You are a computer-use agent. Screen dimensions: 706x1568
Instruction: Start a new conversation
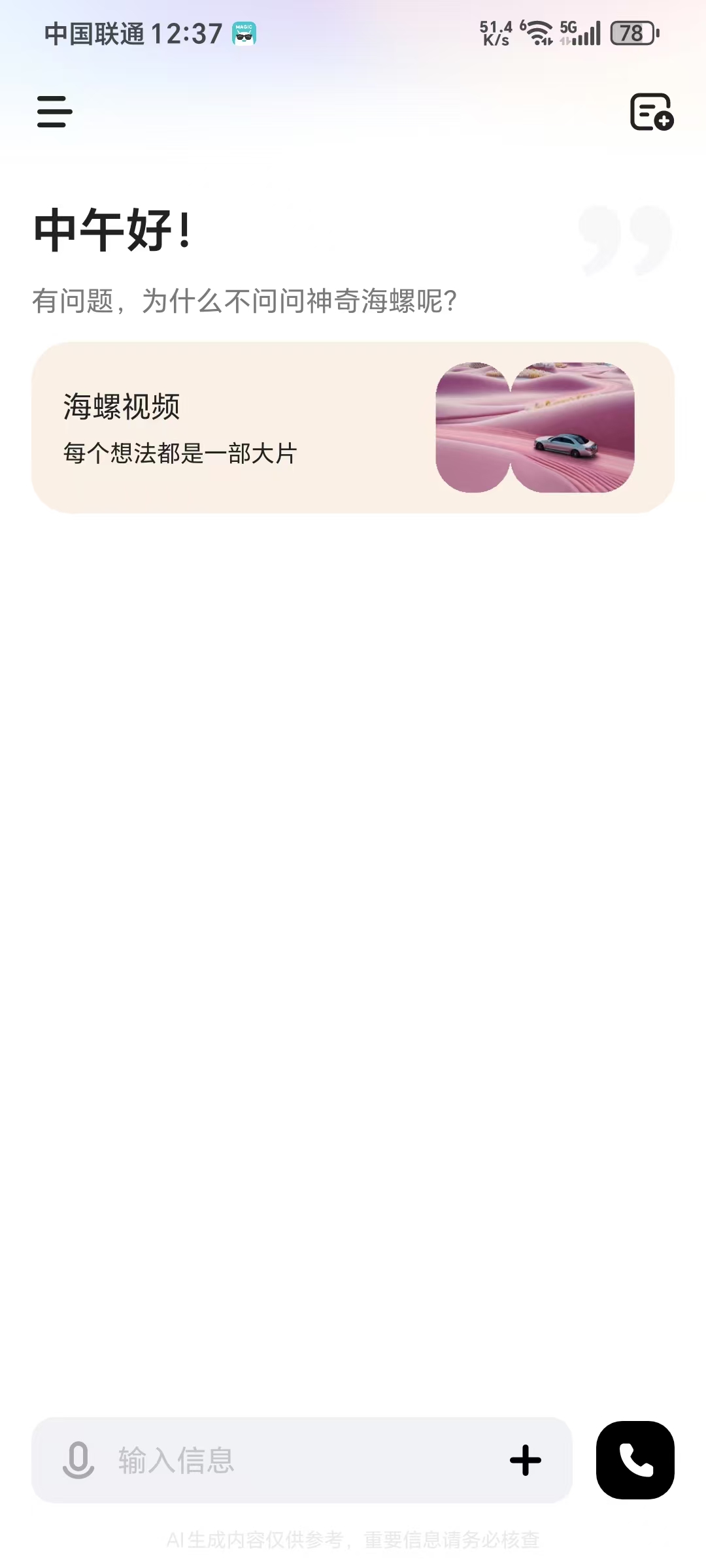click(x=651, y=112)
